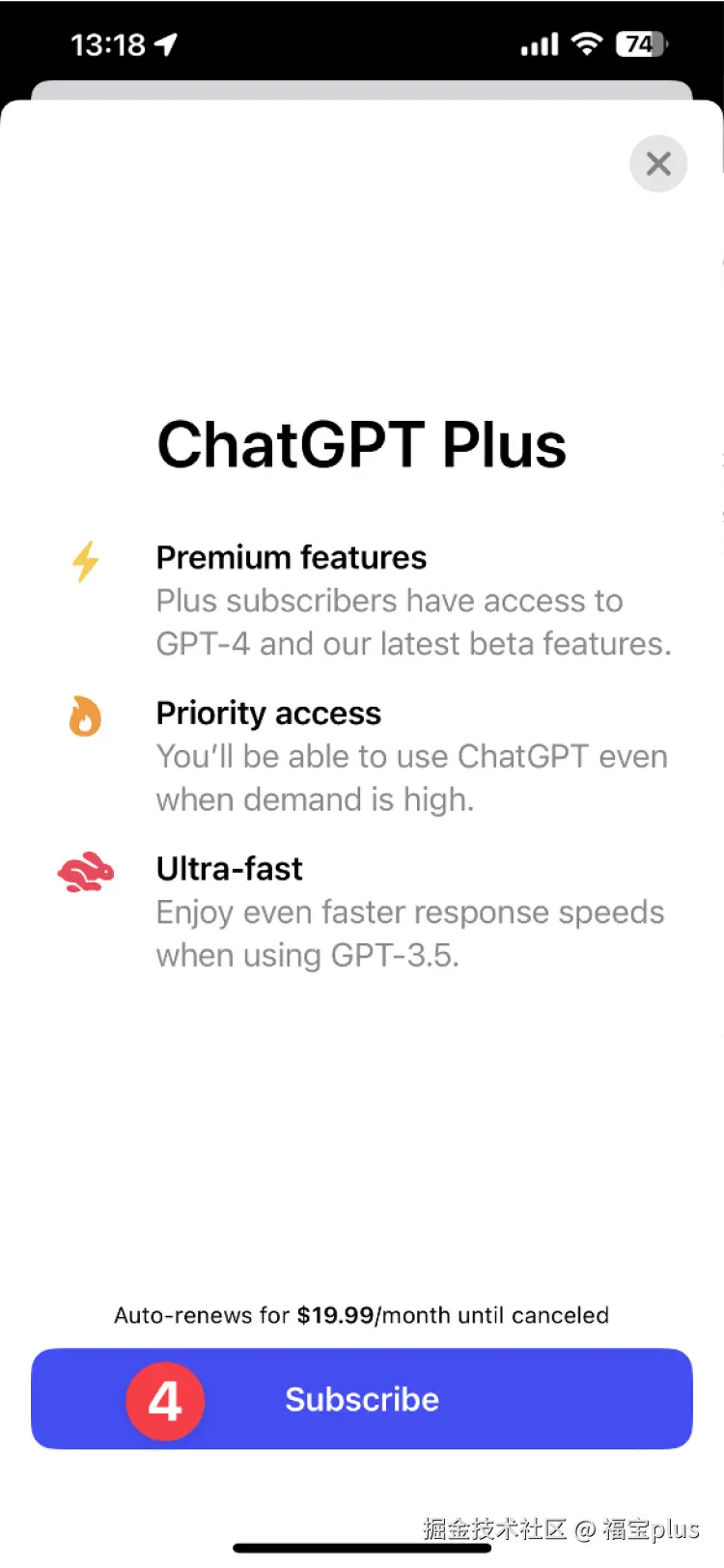Tap the location arrow in the status bar
Image resolution: width=724 pixels, height=1568 pixels.
coord(166,43)
